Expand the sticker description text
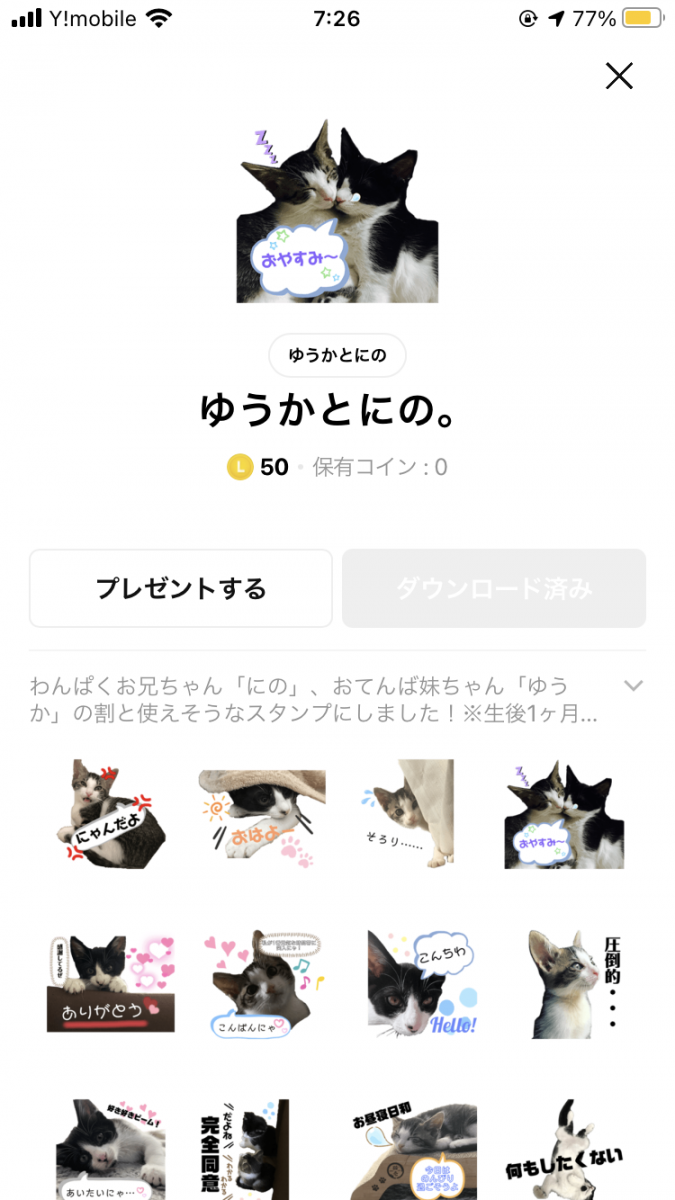 pyautogui.click(x=633, y=686)
